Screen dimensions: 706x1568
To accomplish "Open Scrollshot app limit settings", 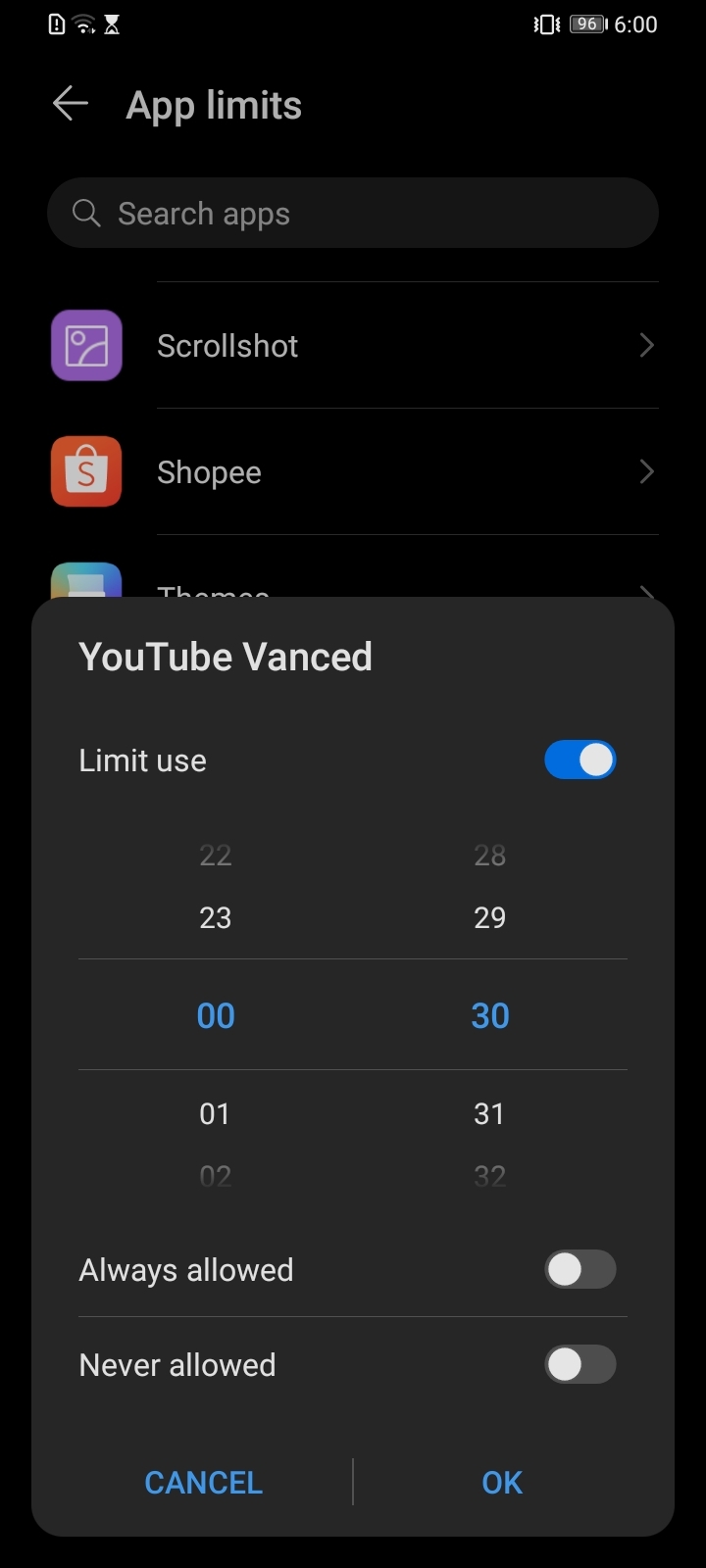I will tap(353, 346).
